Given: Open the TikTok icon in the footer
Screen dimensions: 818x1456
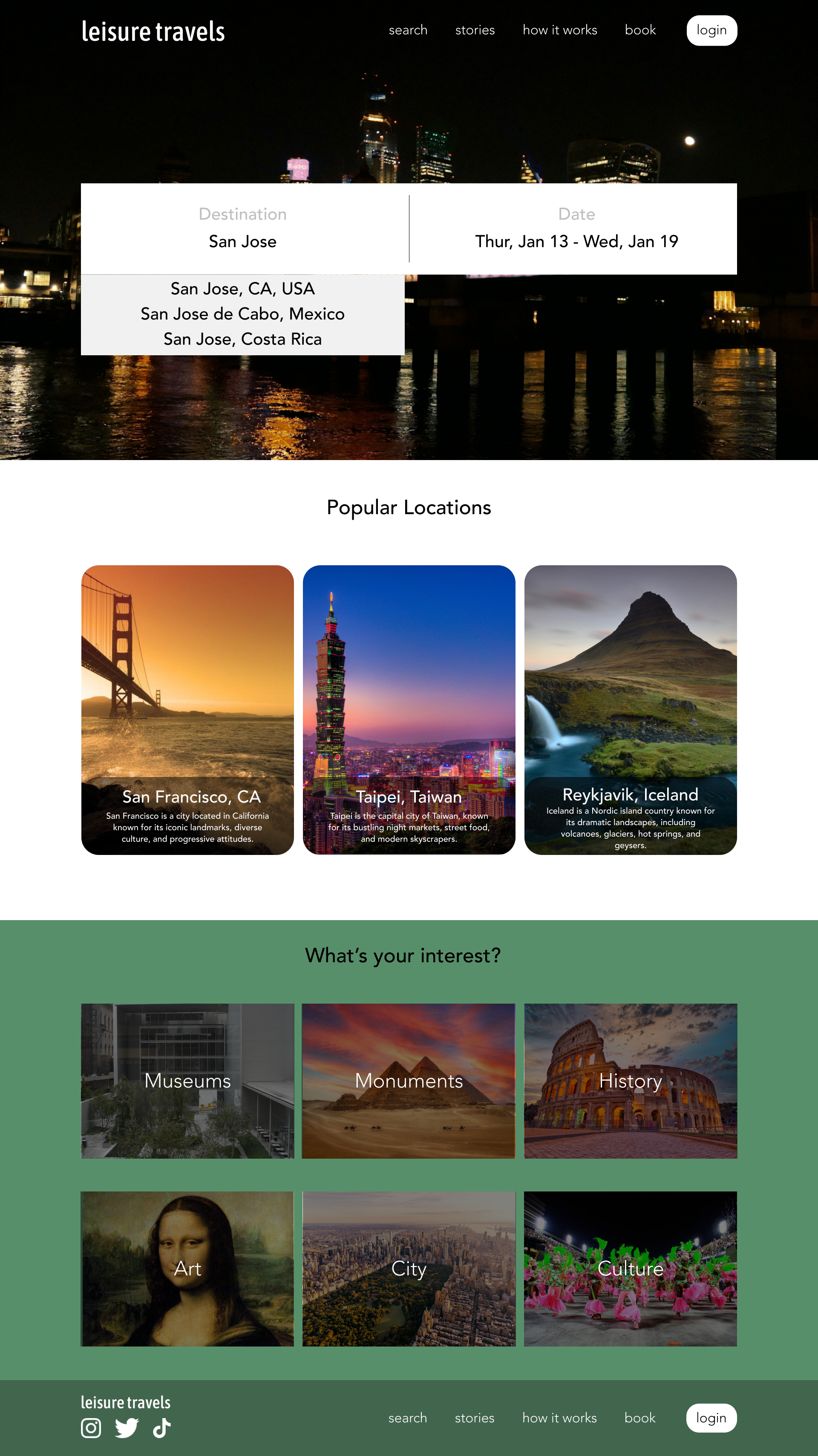Looking at the screenshot, I should [161, 1428].
